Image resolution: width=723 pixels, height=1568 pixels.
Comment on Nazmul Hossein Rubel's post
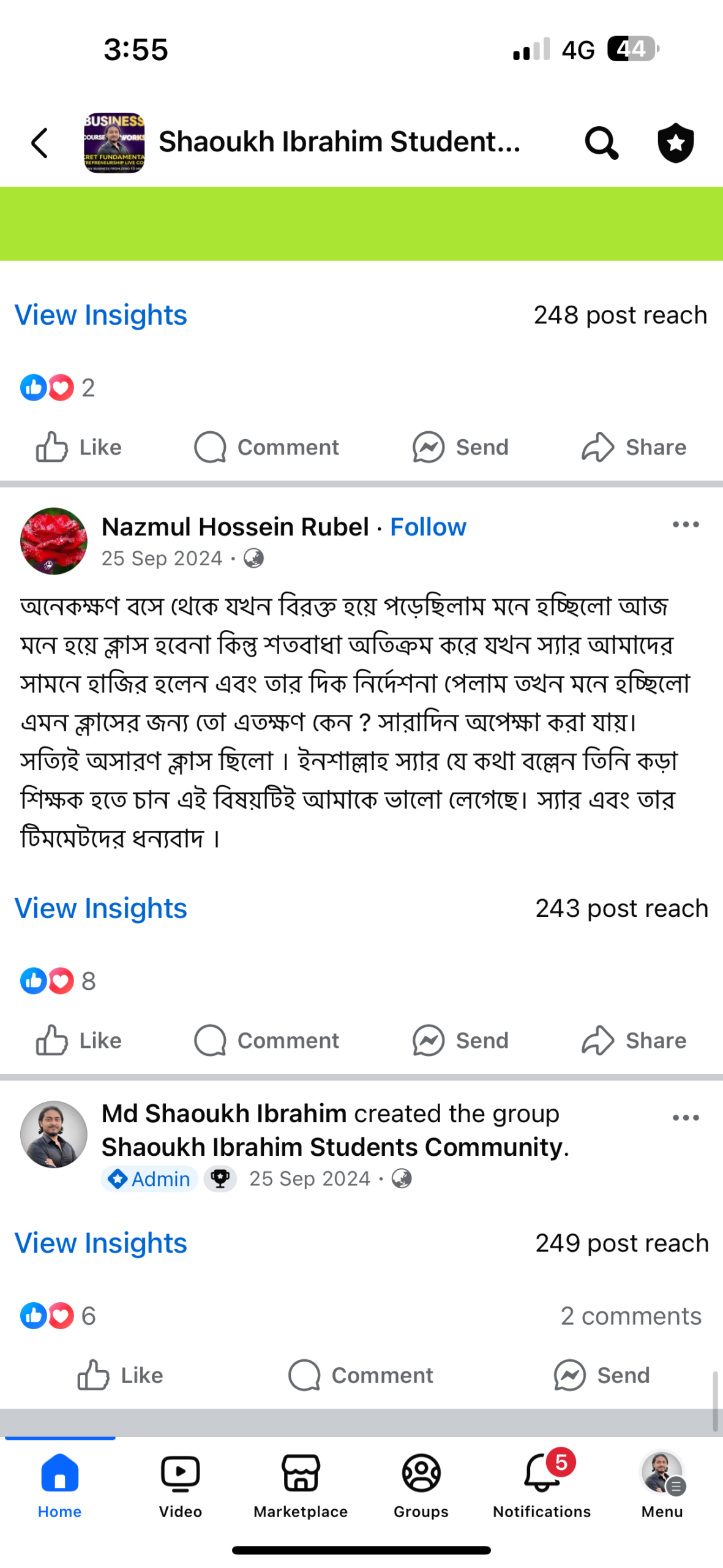click(266, 1040)
